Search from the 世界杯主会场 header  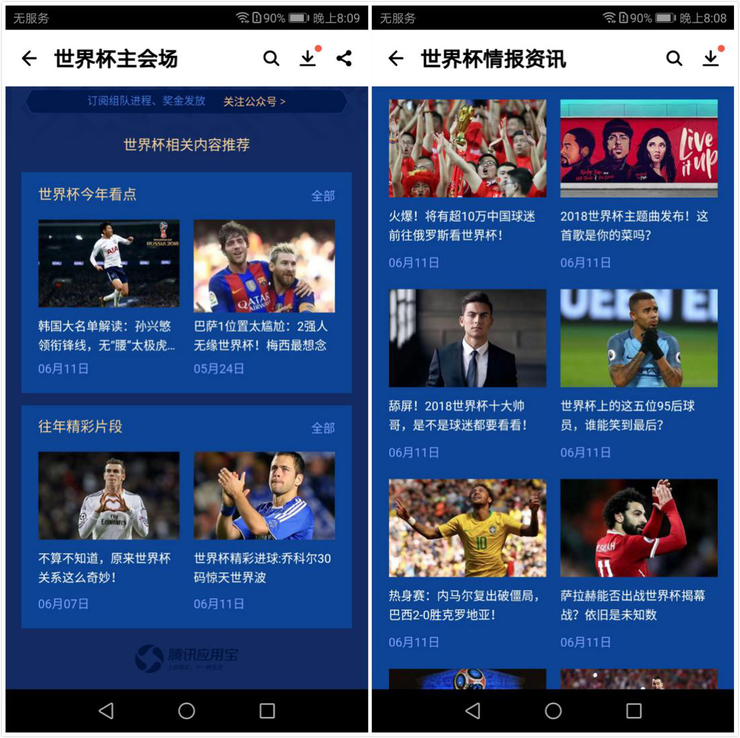[271, 59]
